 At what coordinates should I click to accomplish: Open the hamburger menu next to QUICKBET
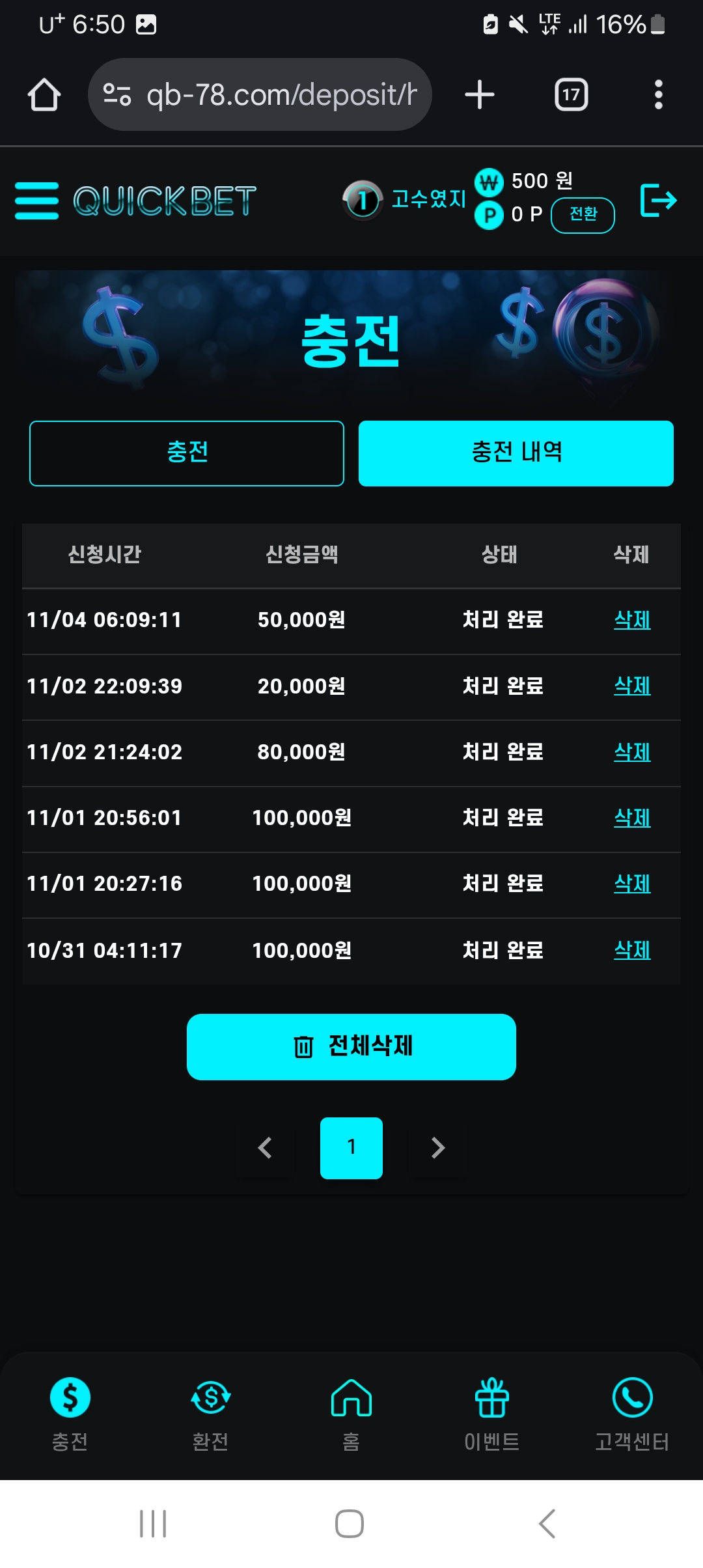click(36, 201)
